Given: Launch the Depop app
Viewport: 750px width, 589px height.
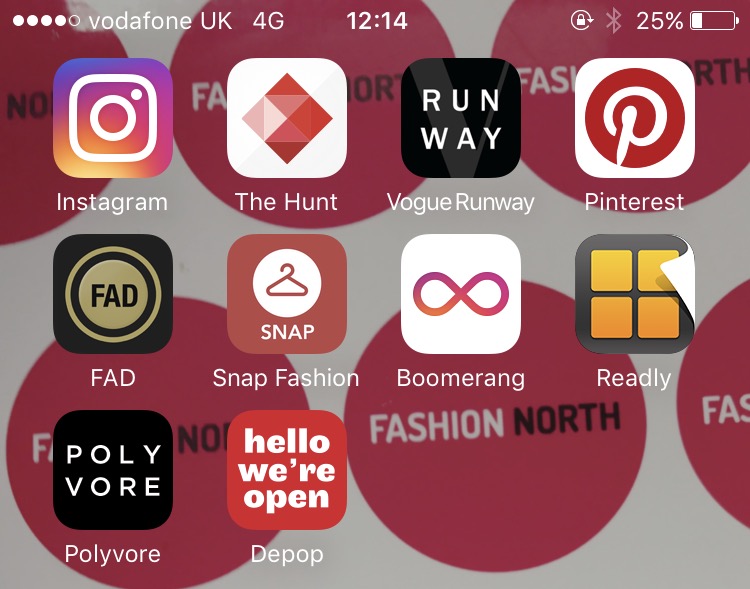Looking at the screenshot, I should pyautogui.click(x=286, y=470).
